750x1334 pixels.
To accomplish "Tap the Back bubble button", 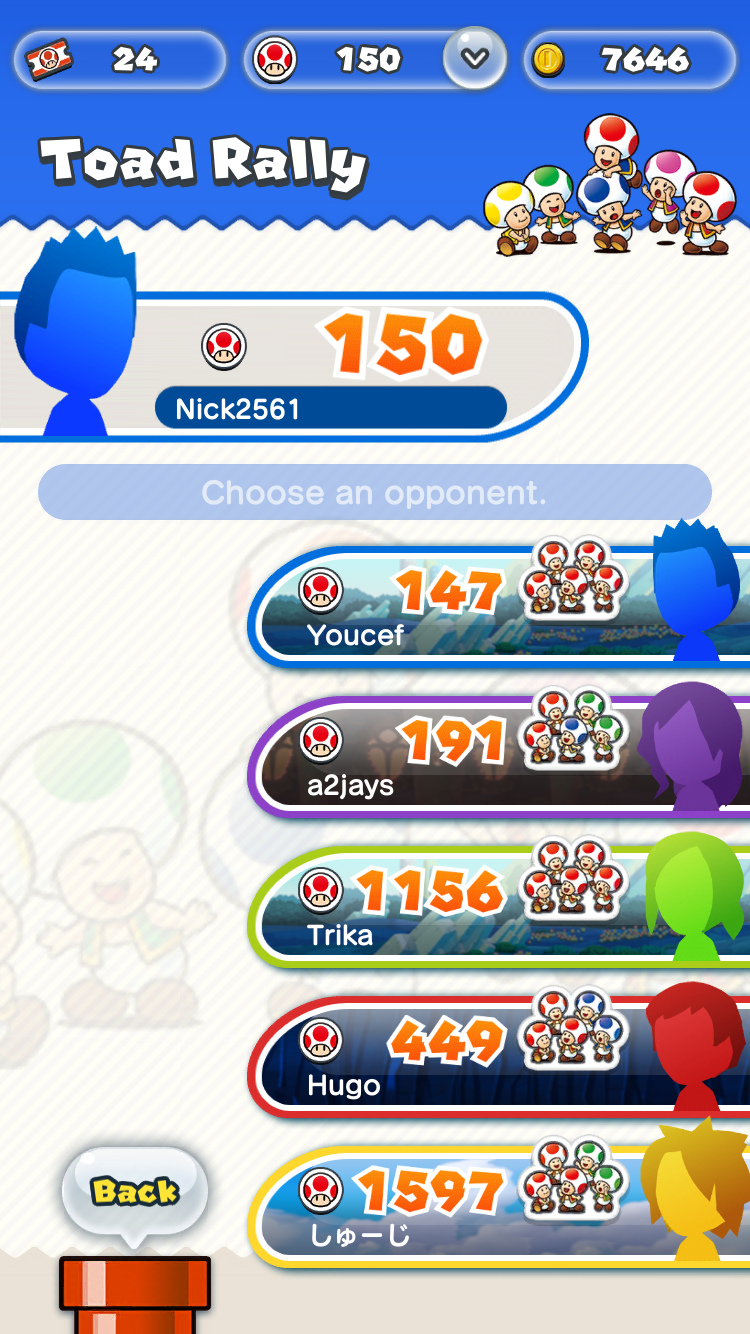I will [x=135, y=1190].
